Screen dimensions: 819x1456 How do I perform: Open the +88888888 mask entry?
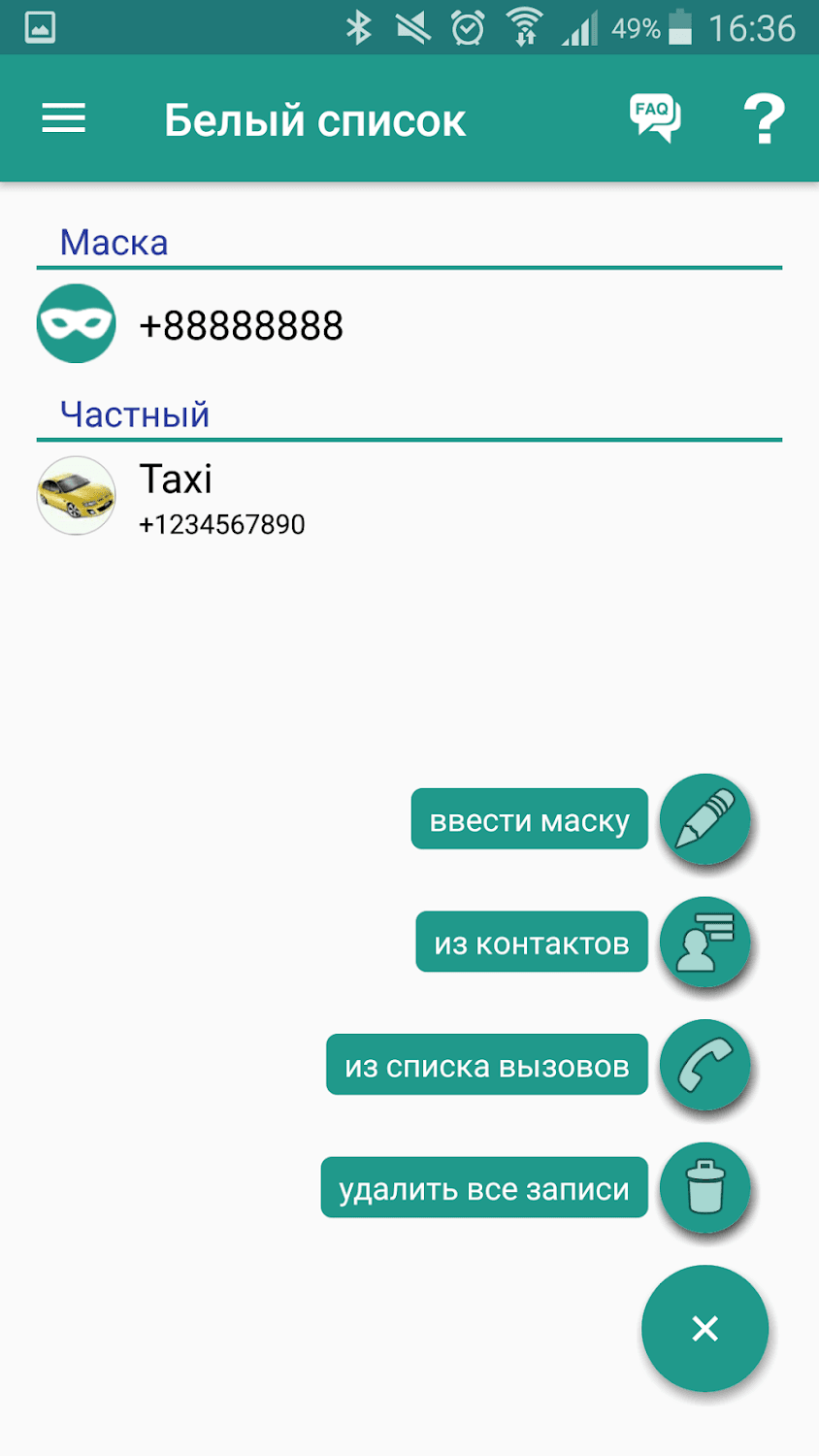[x=241, y=325]
